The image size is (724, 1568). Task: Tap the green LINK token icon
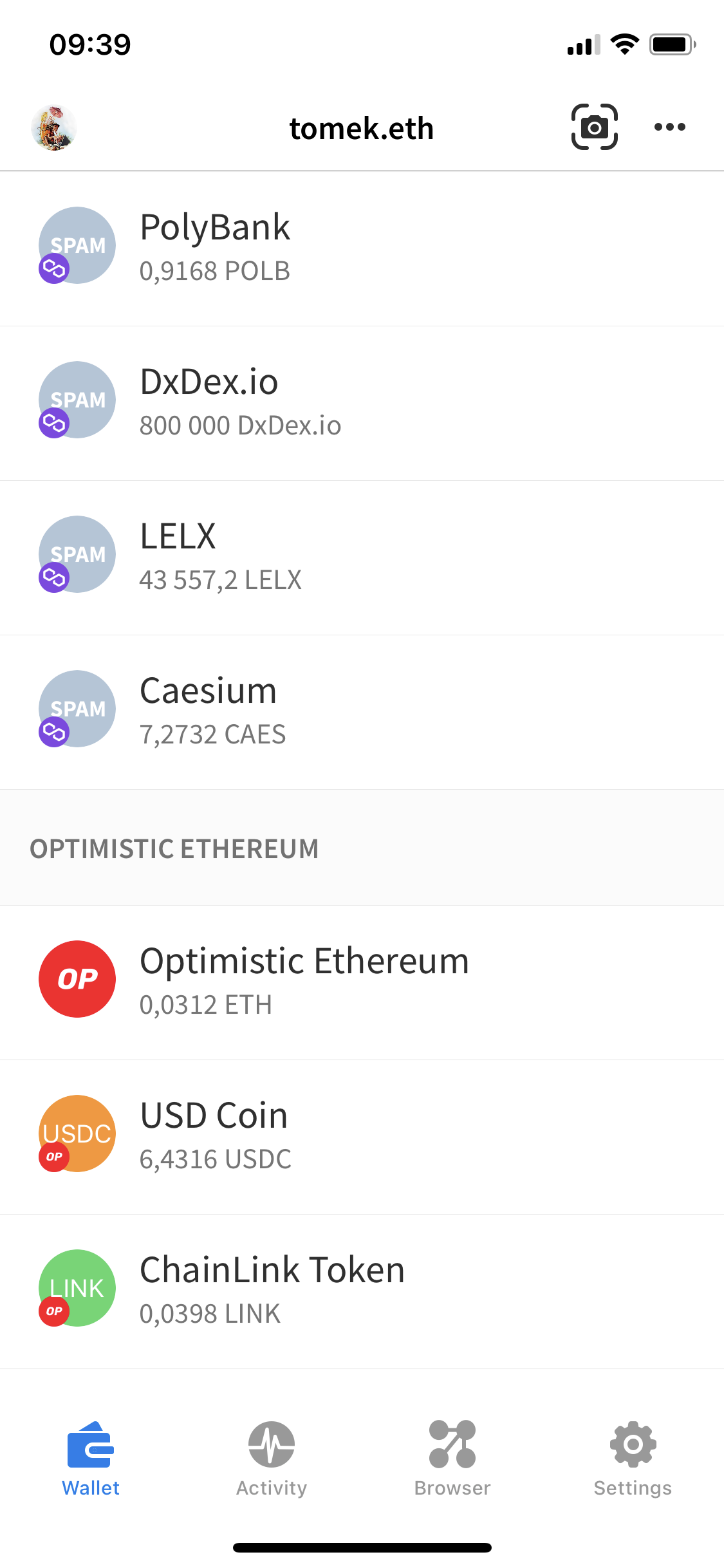pos(77,1288)
